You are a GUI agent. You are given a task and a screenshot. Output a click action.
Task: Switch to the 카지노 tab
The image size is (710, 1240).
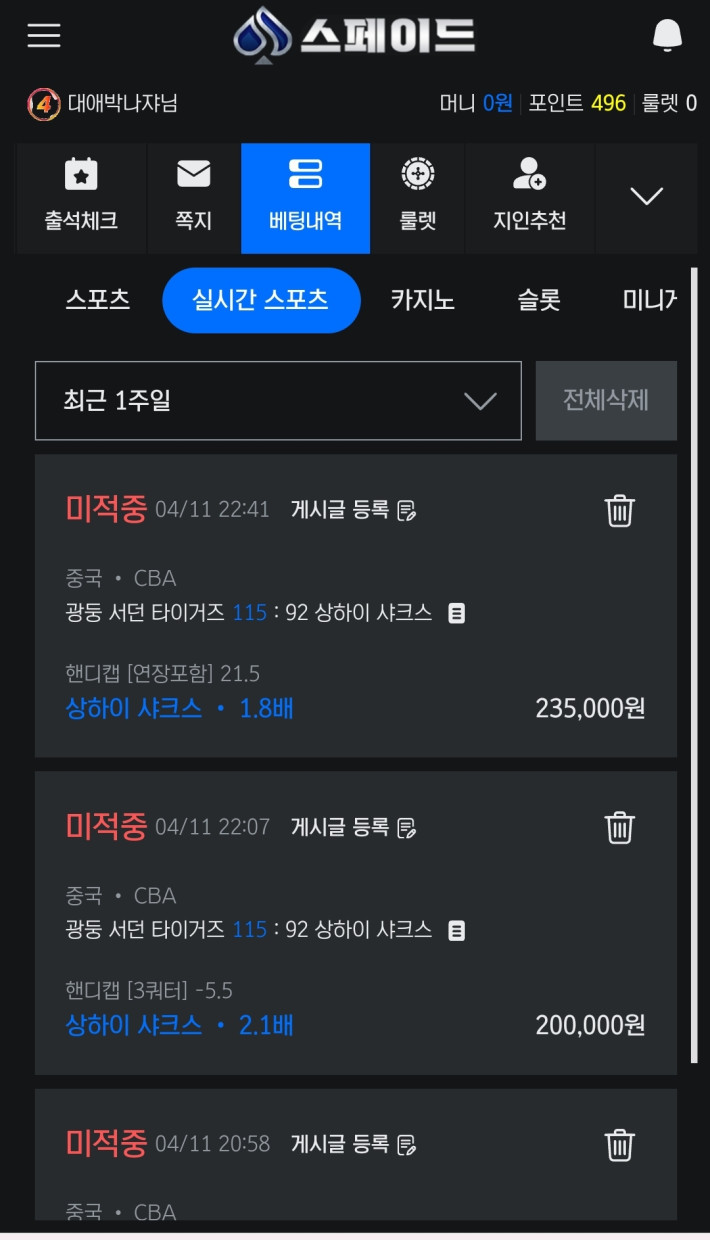pos(423,300)
